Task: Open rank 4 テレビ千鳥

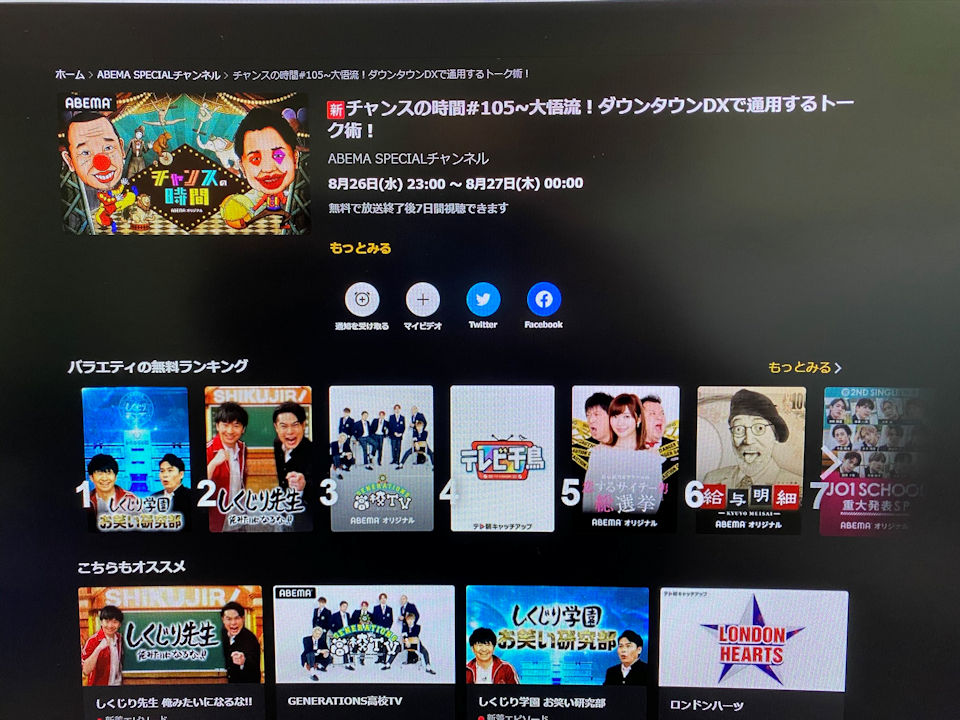Action: [502, 459]
